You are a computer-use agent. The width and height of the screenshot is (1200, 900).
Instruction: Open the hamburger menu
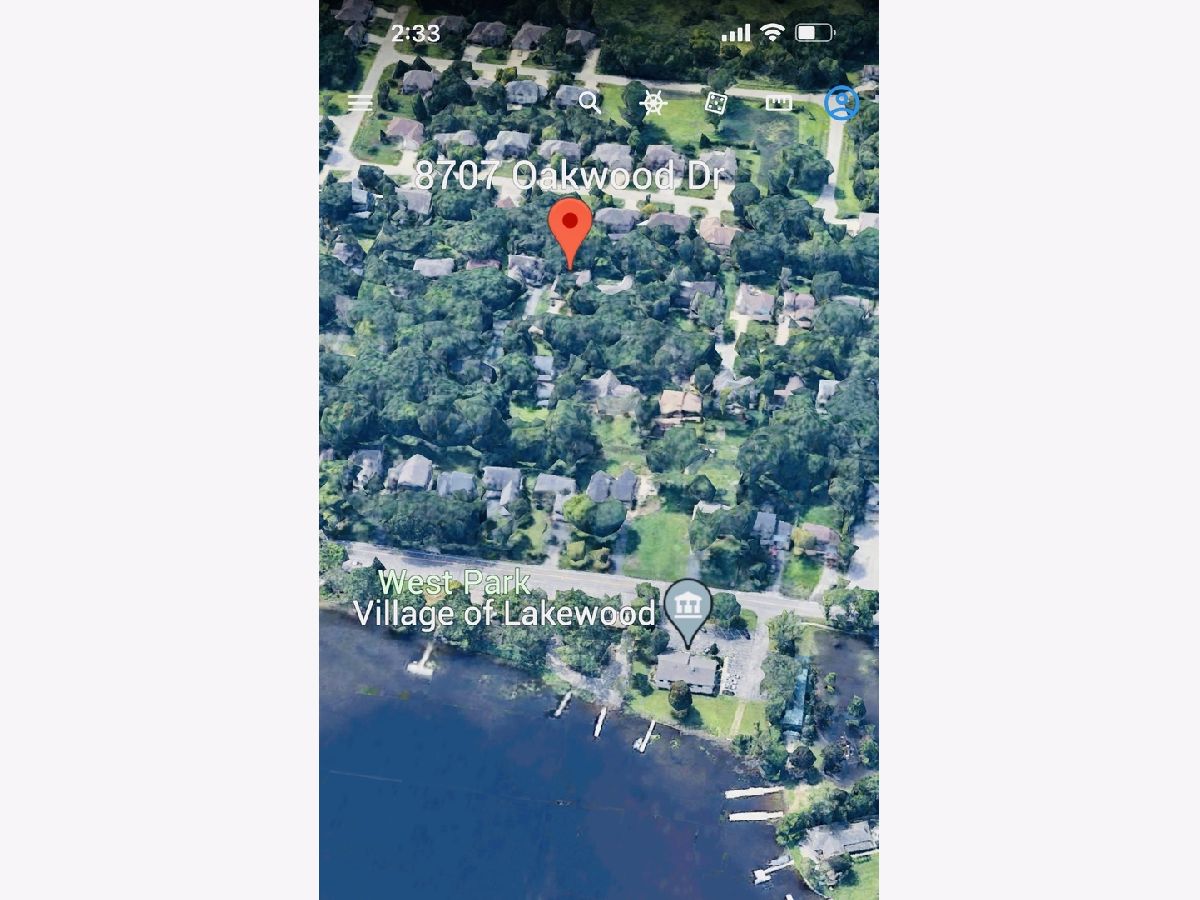[360, 103]
